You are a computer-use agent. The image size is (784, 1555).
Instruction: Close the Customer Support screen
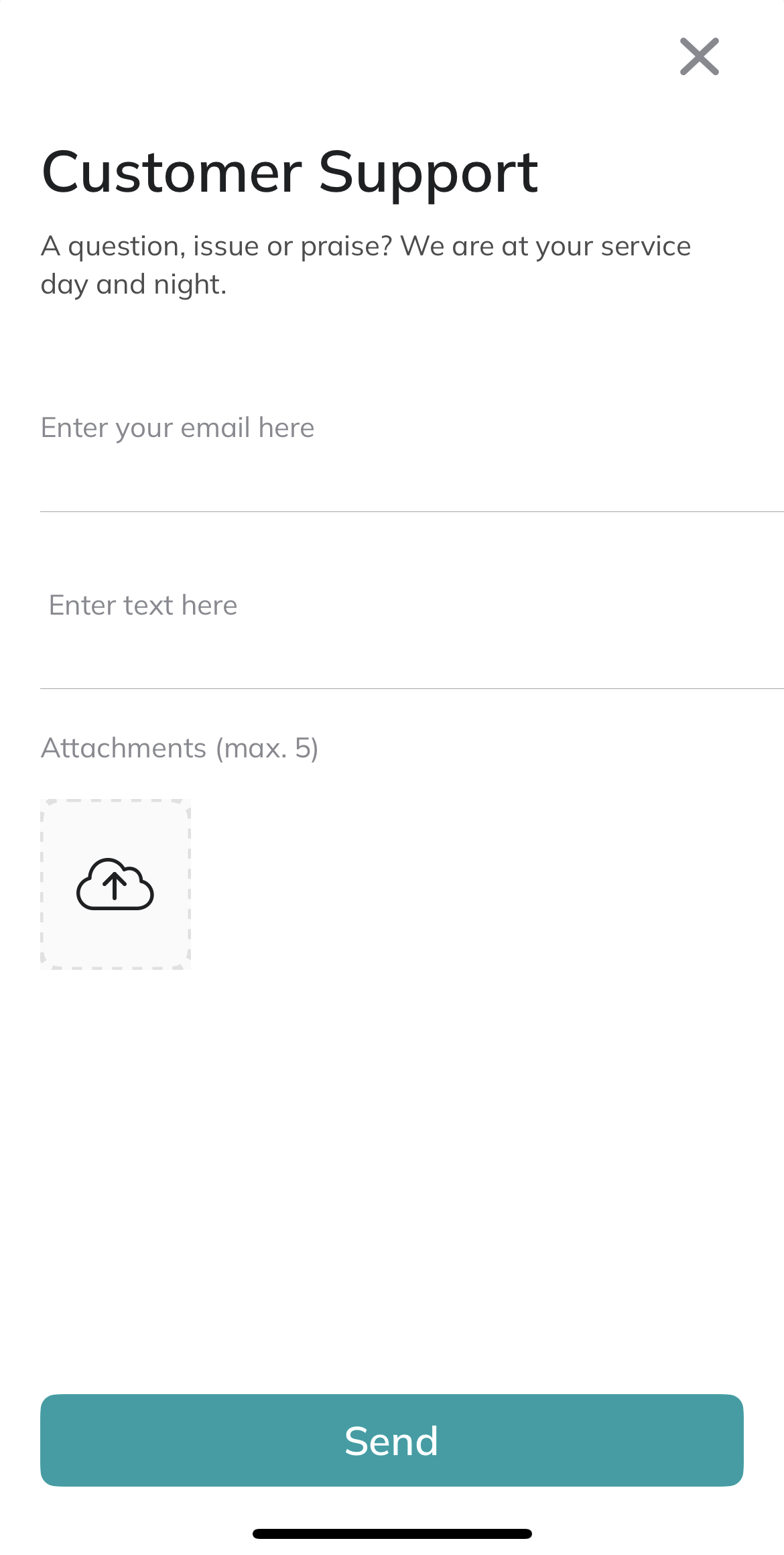point(699,56)
